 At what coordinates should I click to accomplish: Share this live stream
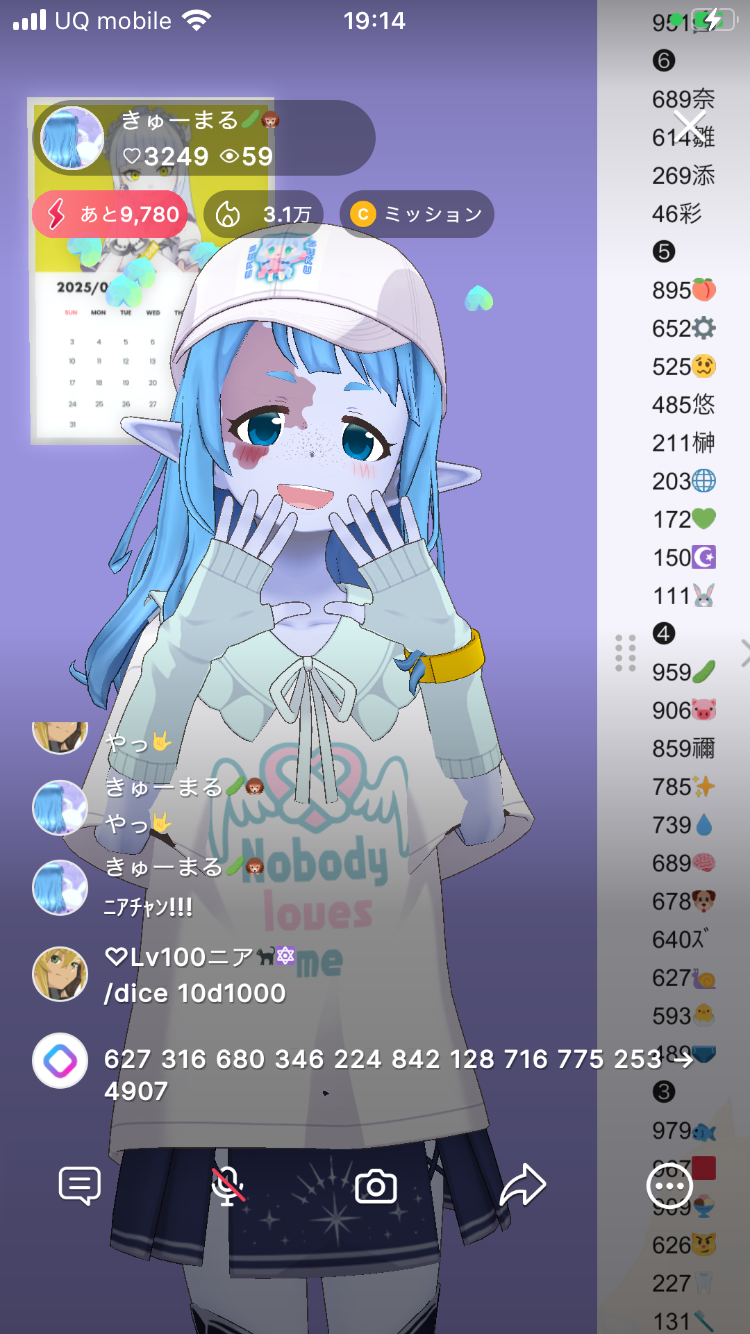coord(522,1187)
